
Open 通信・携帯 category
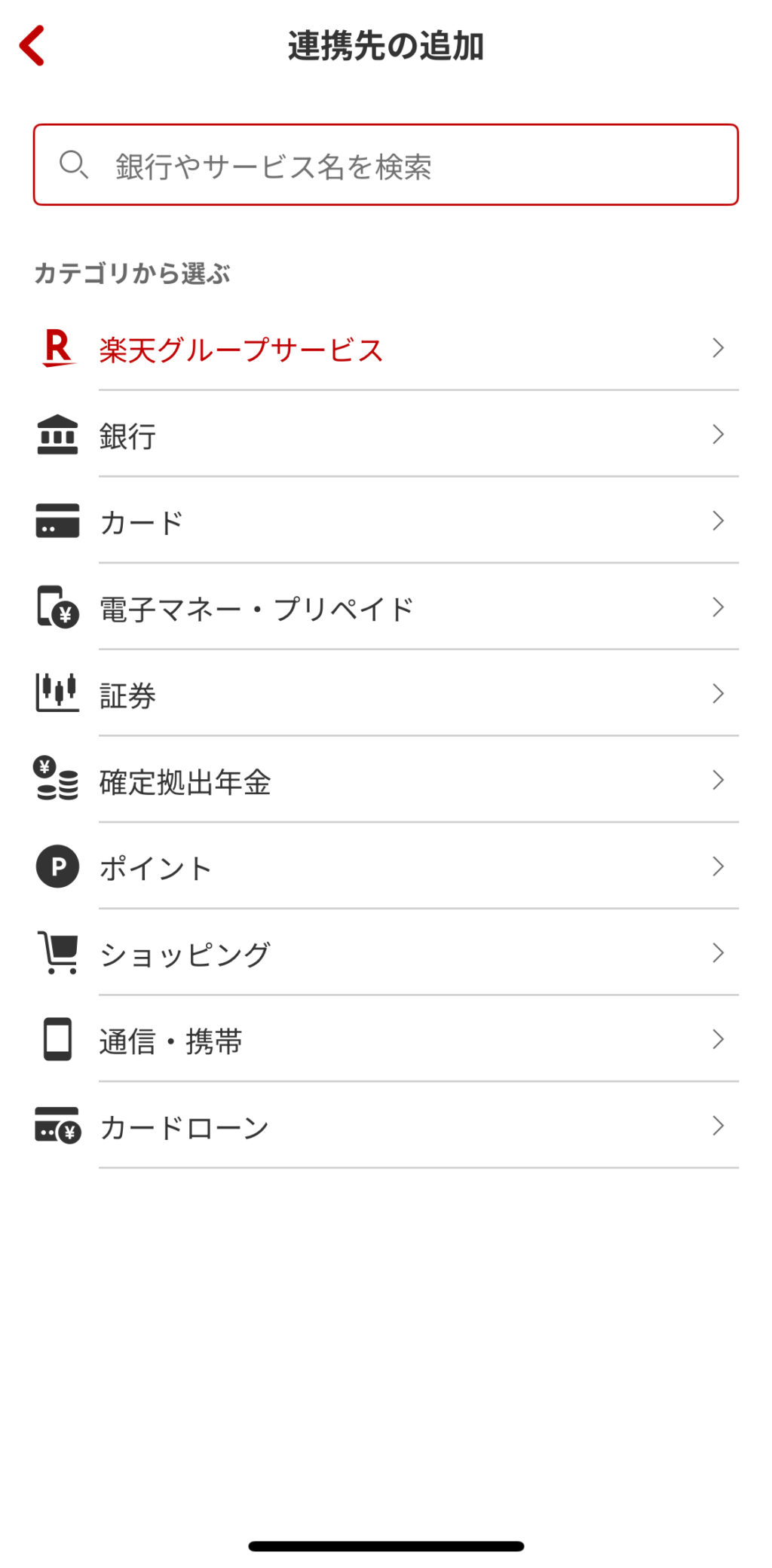pyautogui.click(x=386, y=1040)
